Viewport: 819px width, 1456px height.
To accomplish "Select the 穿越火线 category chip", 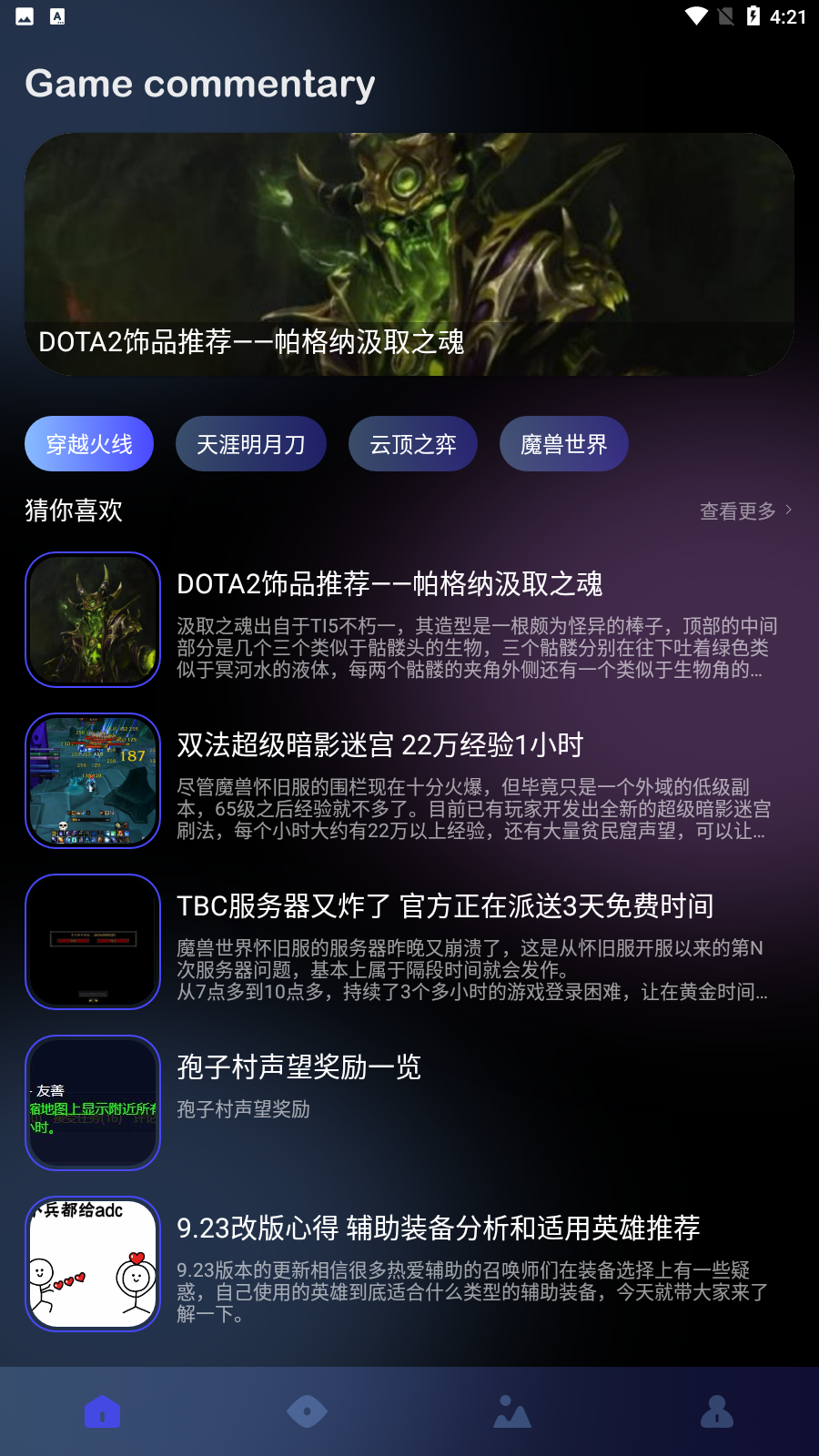I will [89, 444].
